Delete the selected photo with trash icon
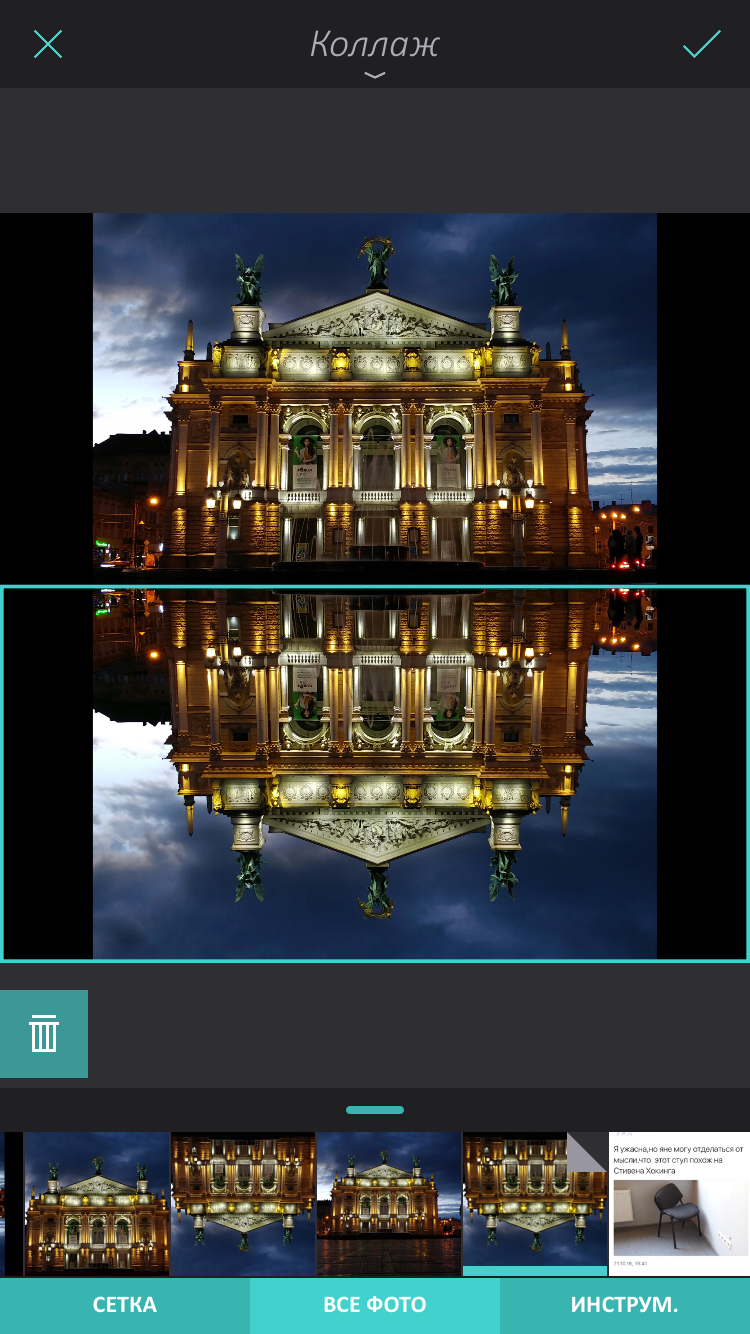This screenshot has width=750, height=1334. click(x=44, y=1033)
